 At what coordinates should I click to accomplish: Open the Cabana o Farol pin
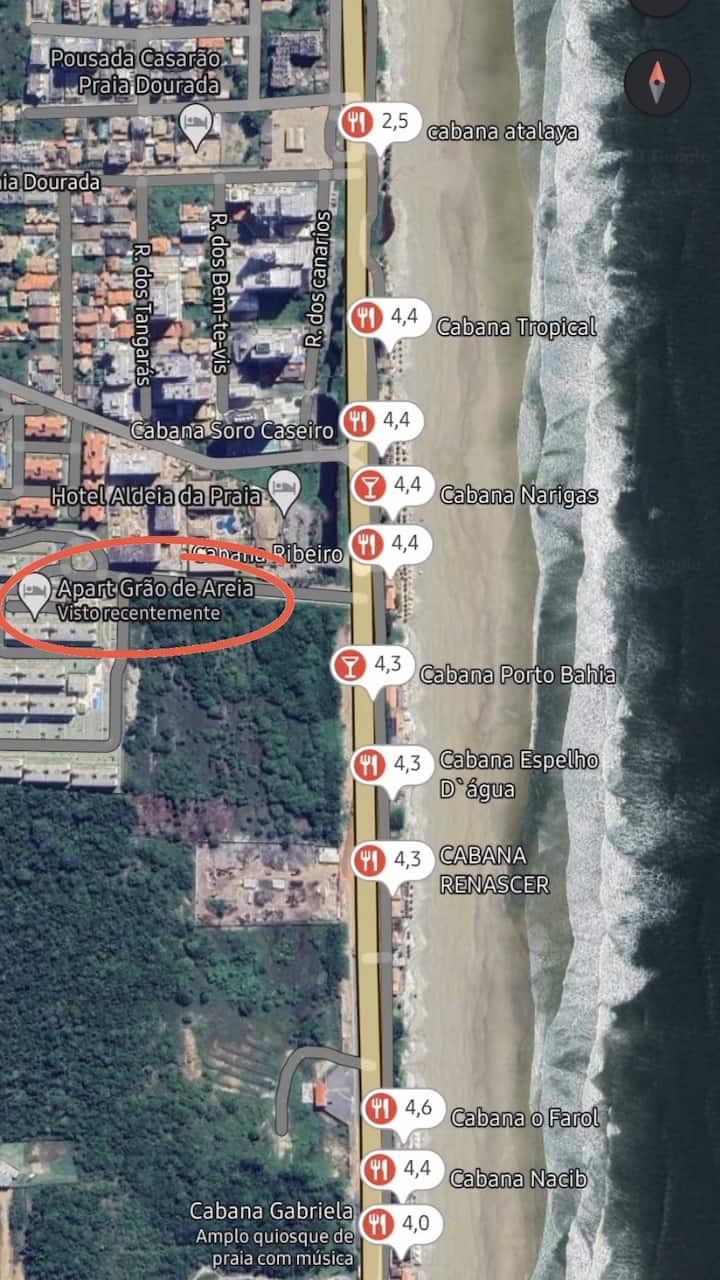coord(379,1108)
